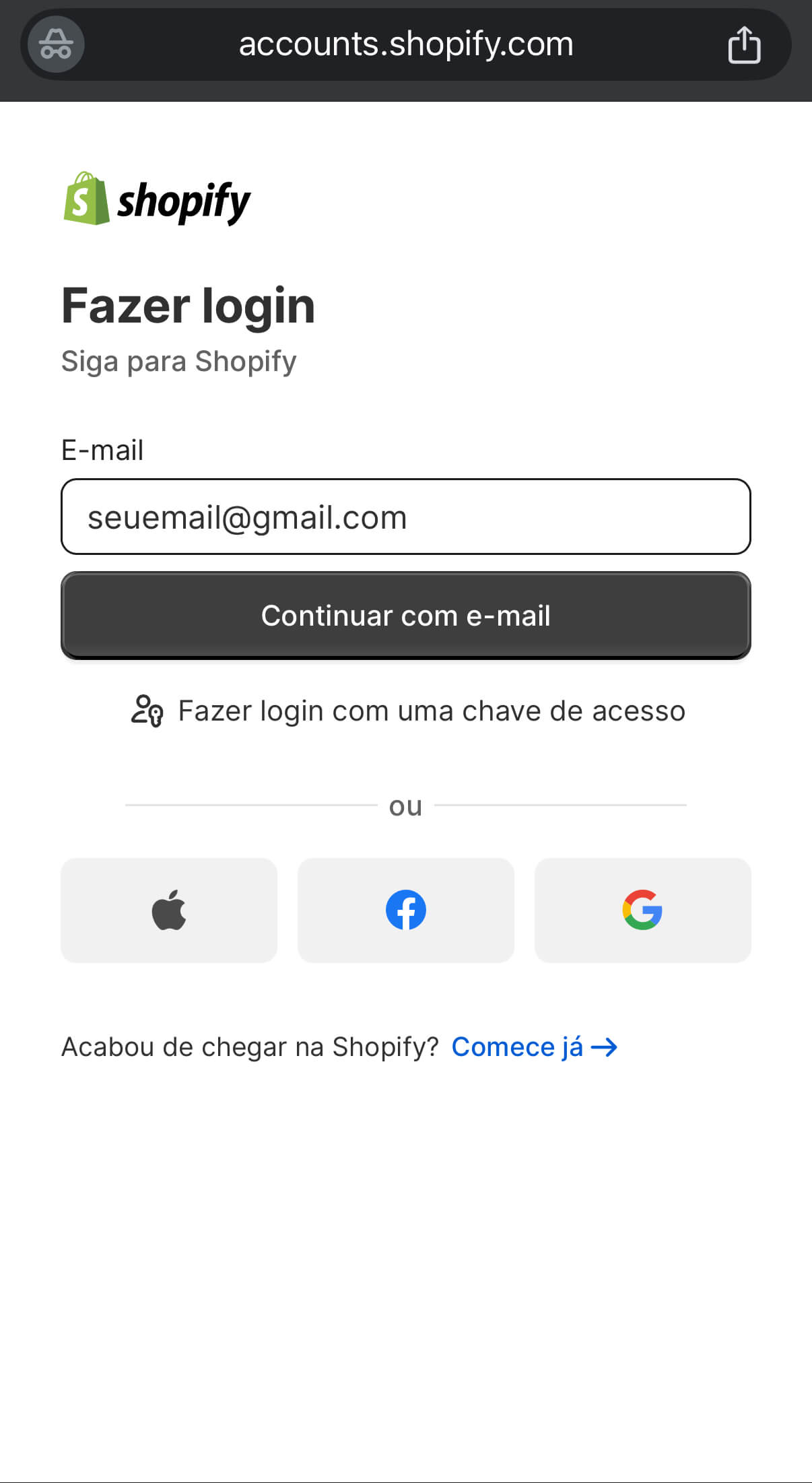Tap the incognito icon in address bar

click(x=56, y=44)
